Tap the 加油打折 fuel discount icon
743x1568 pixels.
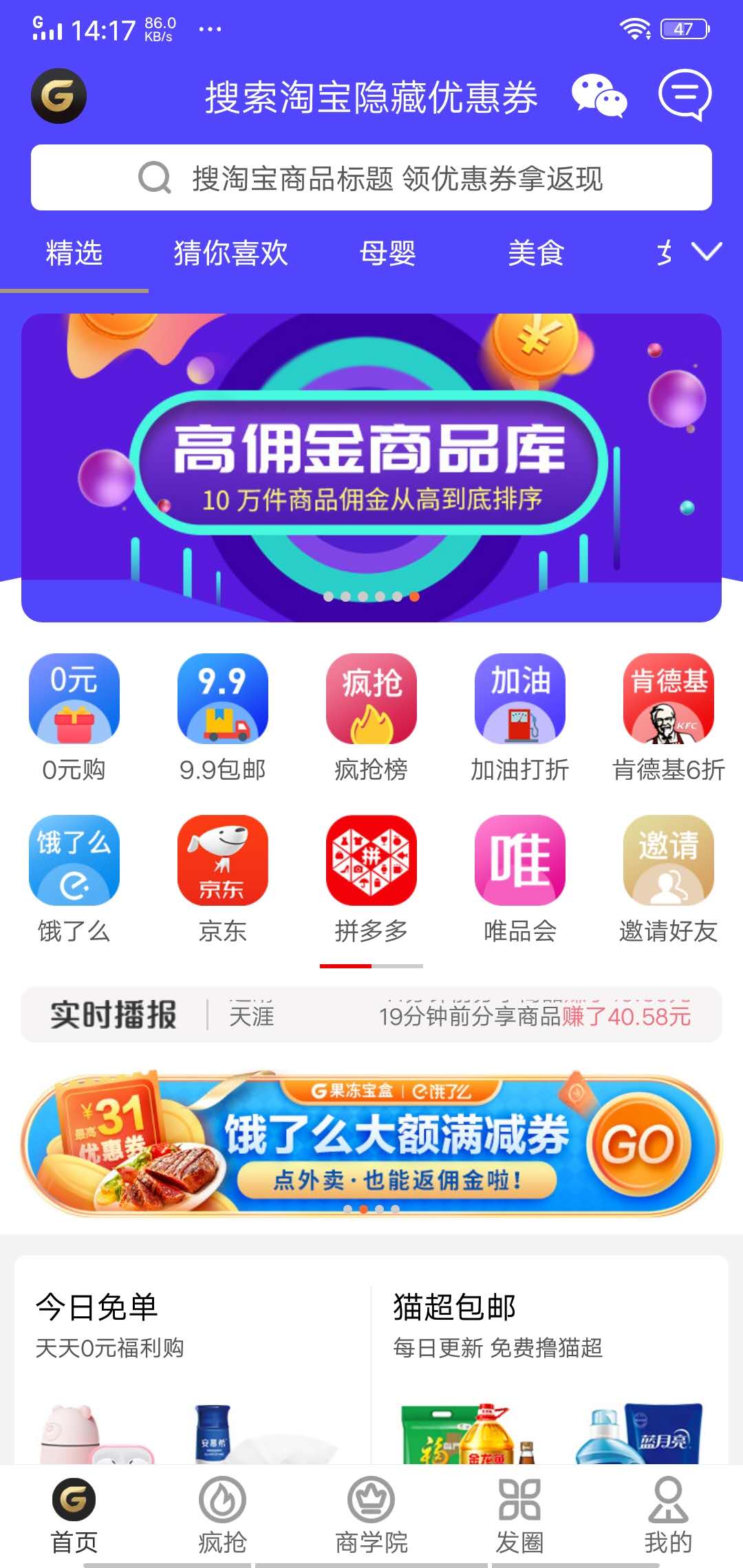(521, 699)
